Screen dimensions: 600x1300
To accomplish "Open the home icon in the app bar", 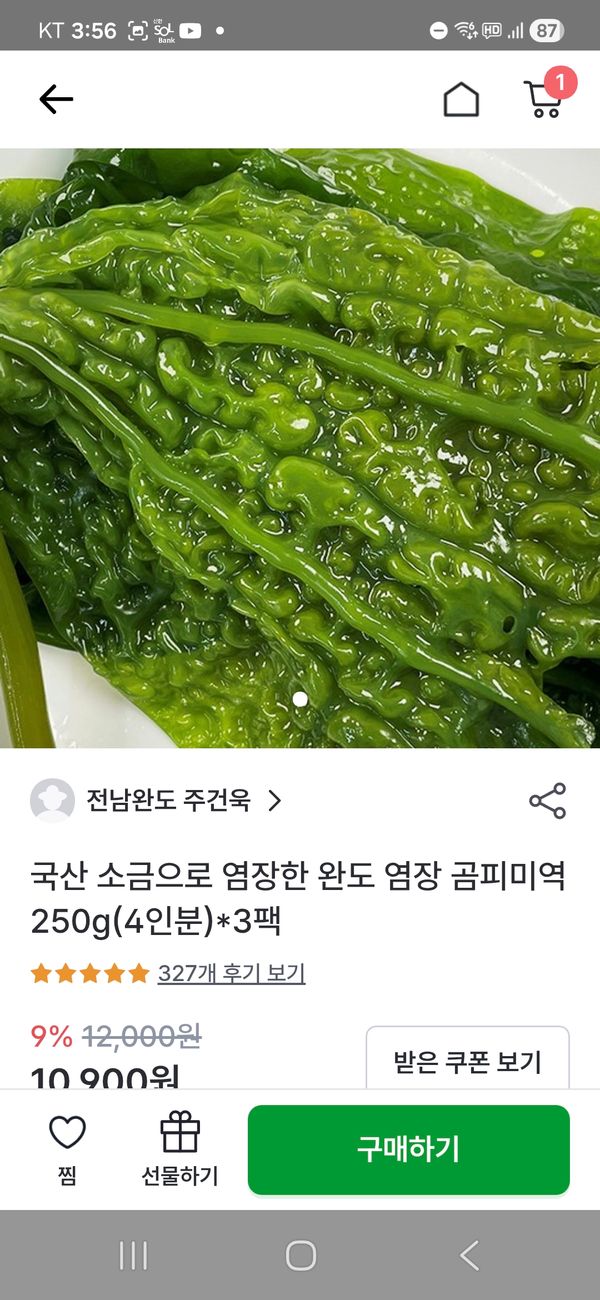I will coord(461,99).
